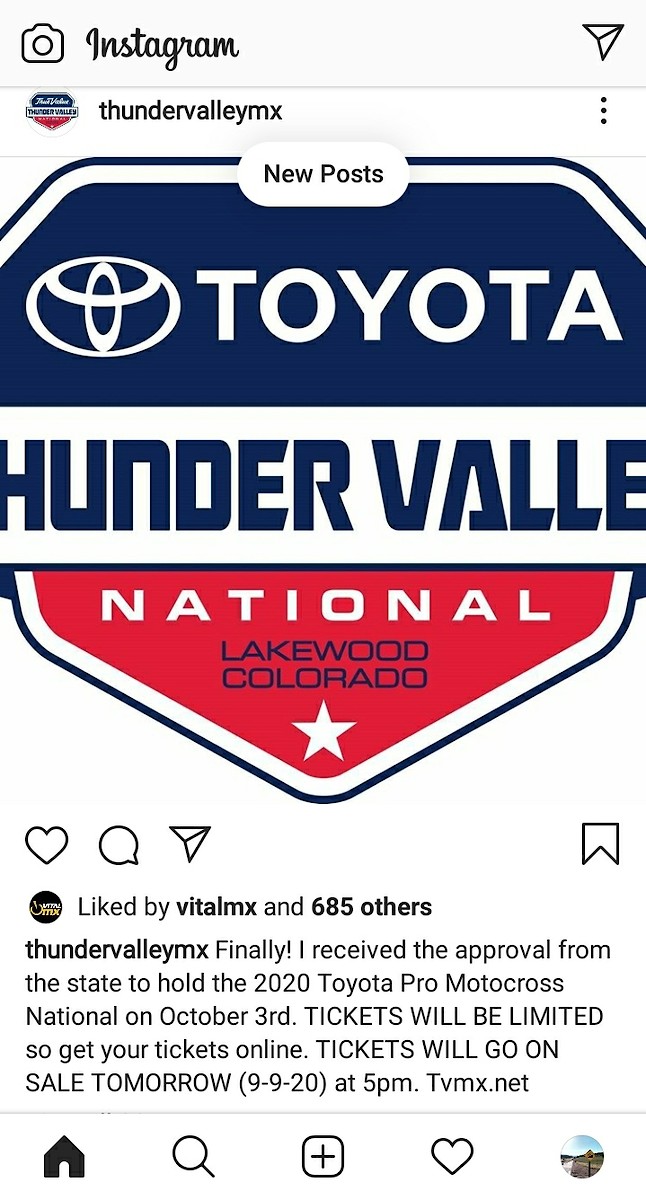Tap the New Posts pill
This screenshot has height=1200, width=646.
tap(323, 174)
